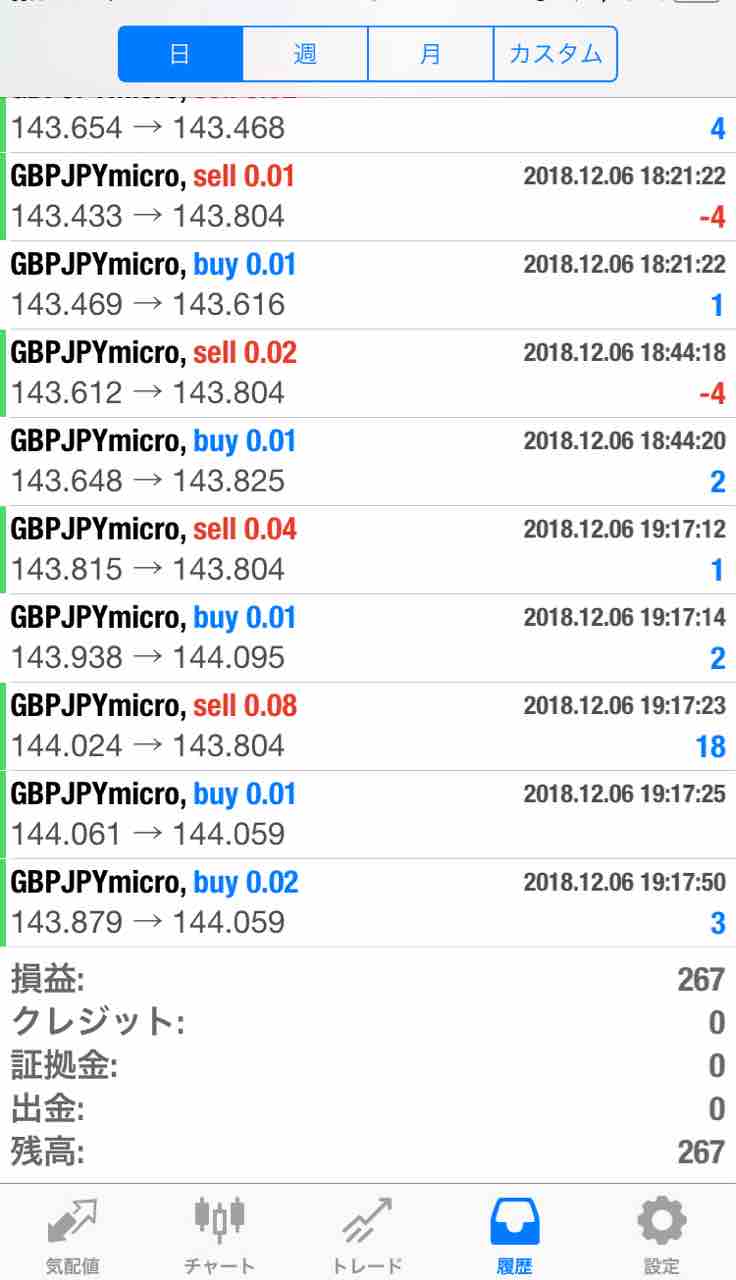Show details of sell 0.04 at 19:17:12
The height and width of the screenshot is (1280, 736).
pyautogui.click(x=368, y=549)
